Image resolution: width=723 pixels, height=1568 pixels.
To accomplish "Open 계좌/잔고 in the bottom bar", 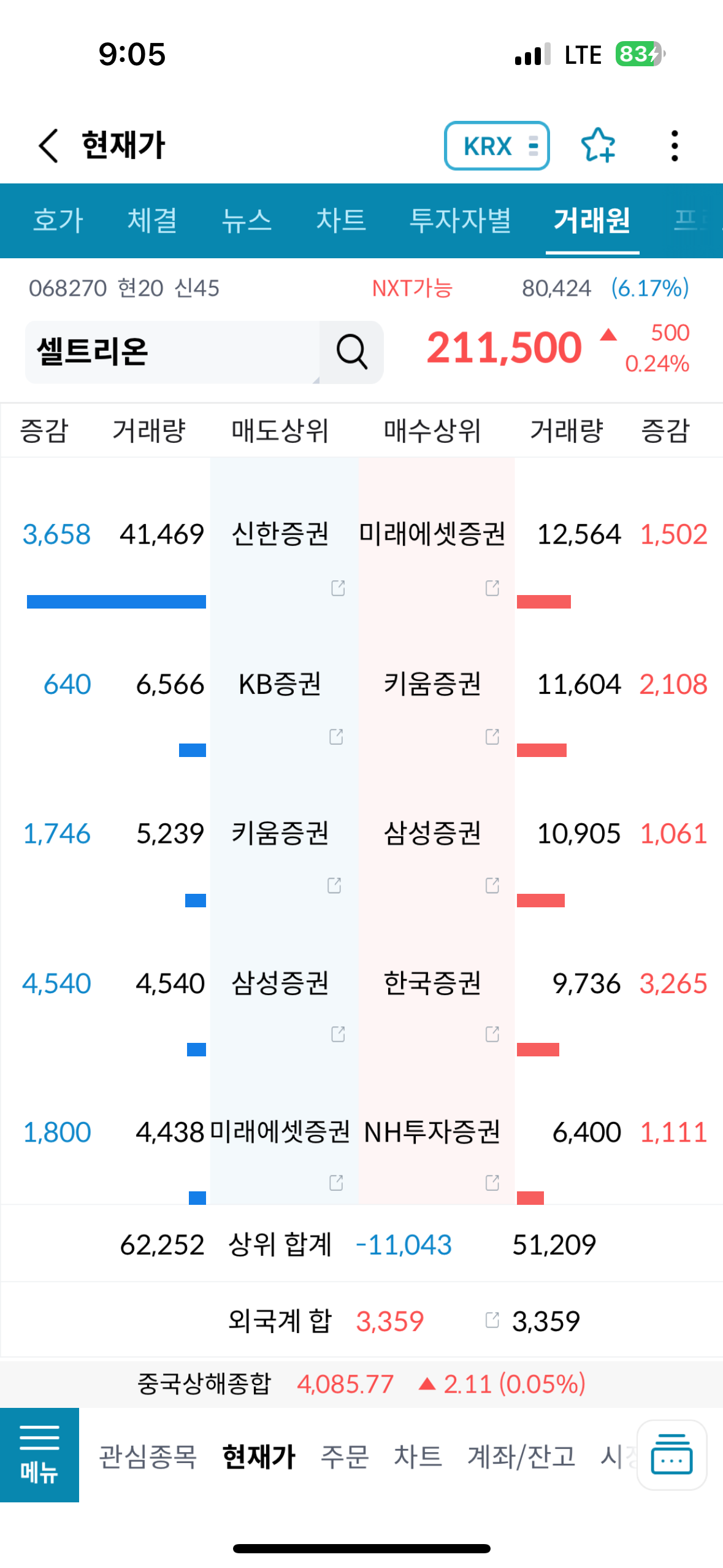I will click(522, 1457).
